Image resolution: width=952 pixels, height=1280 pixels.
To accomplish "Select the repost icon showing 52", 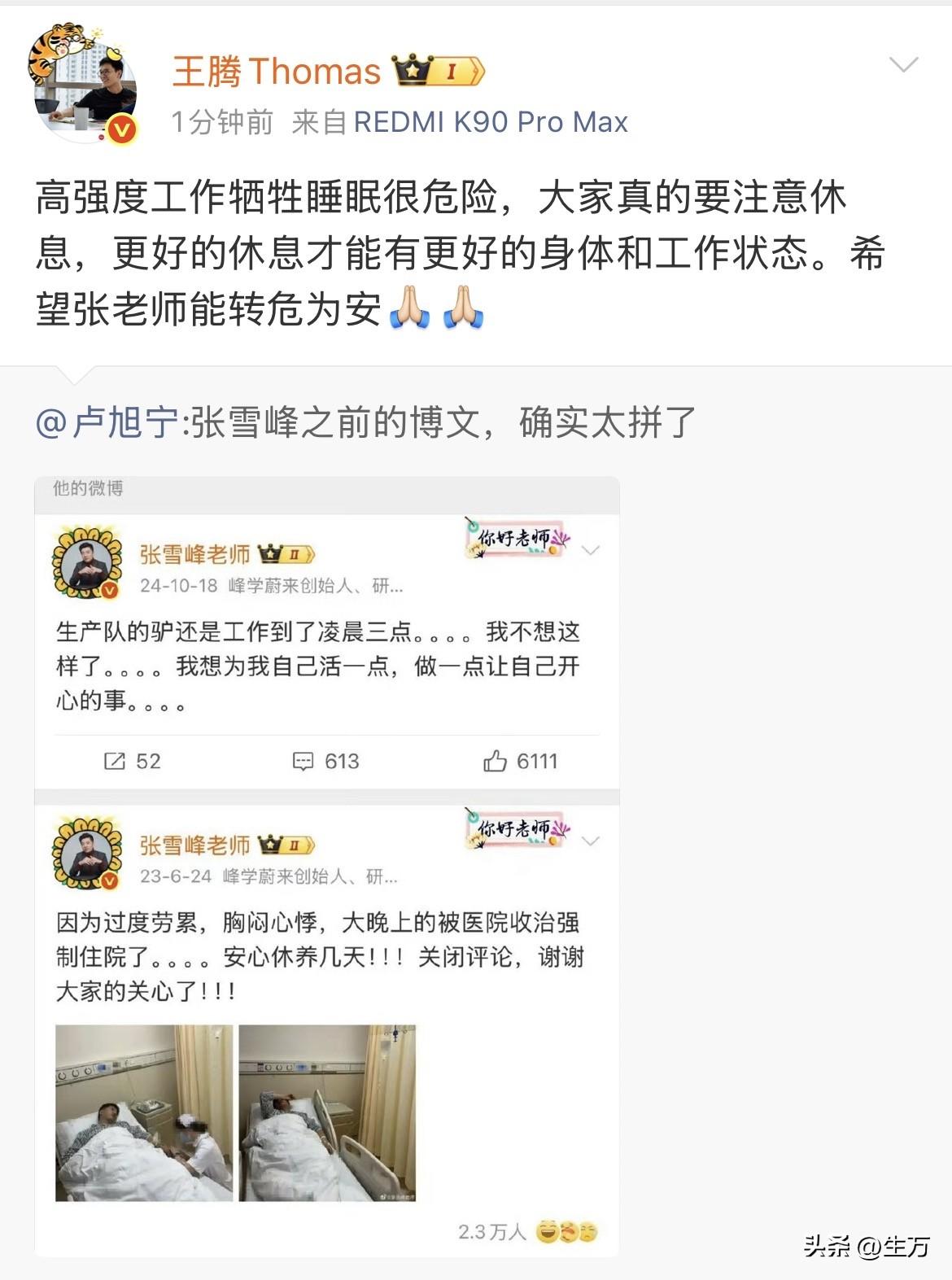I will [x=113, y=762].
